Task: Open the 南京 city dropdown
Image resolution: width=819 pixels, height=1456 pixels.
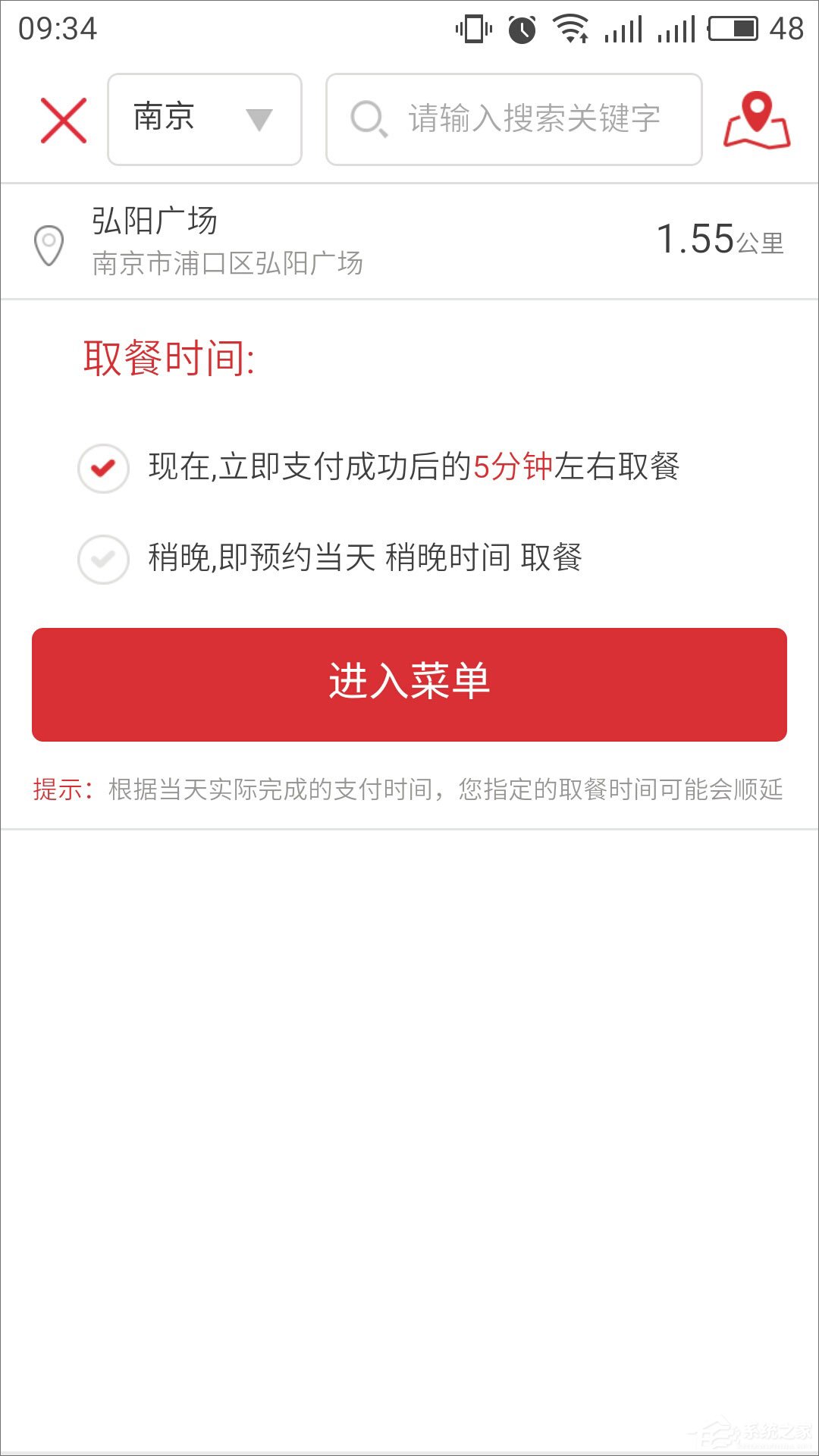Action: tap(205, 120)
